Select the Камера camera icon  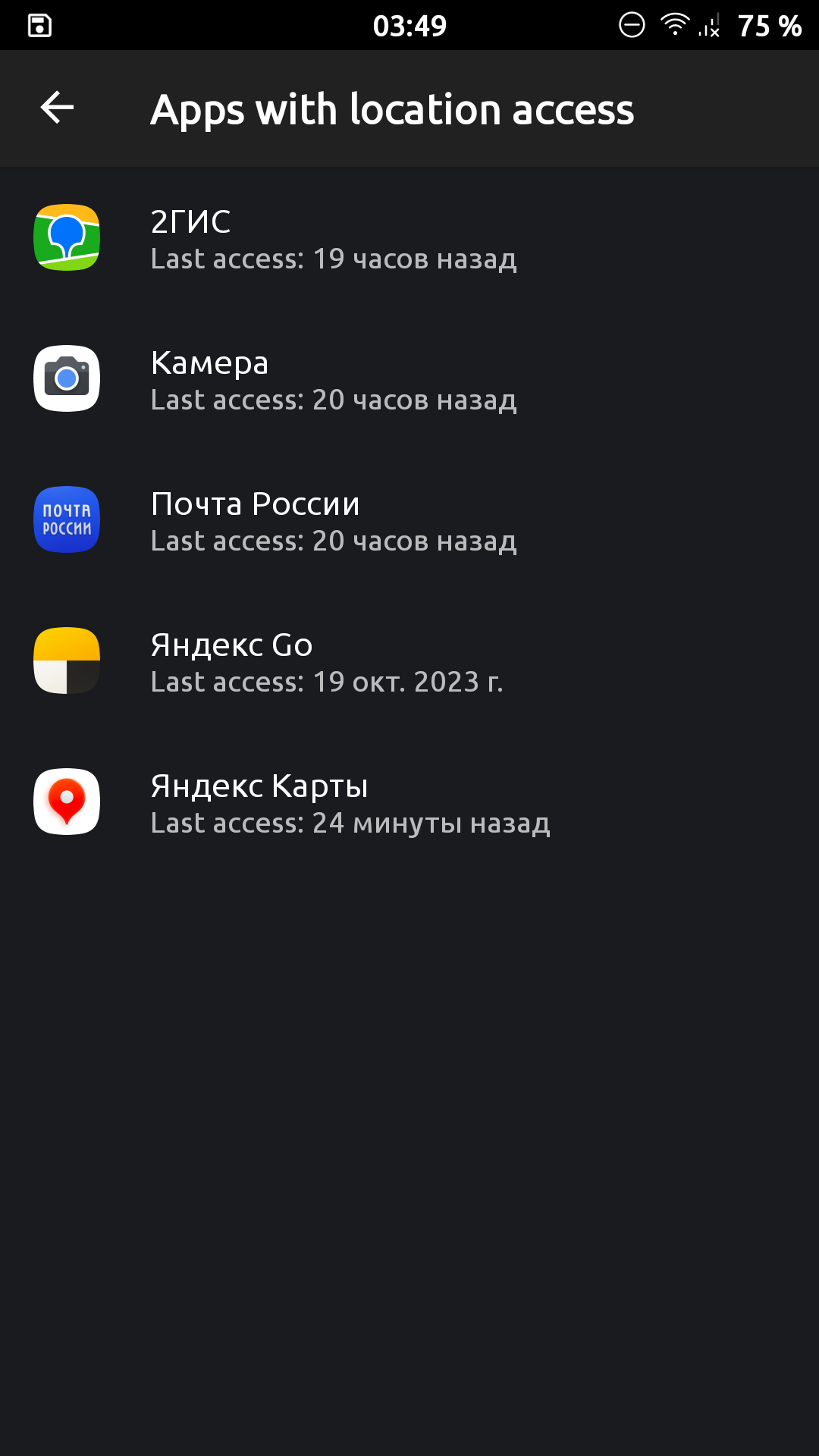coord(67,379)
